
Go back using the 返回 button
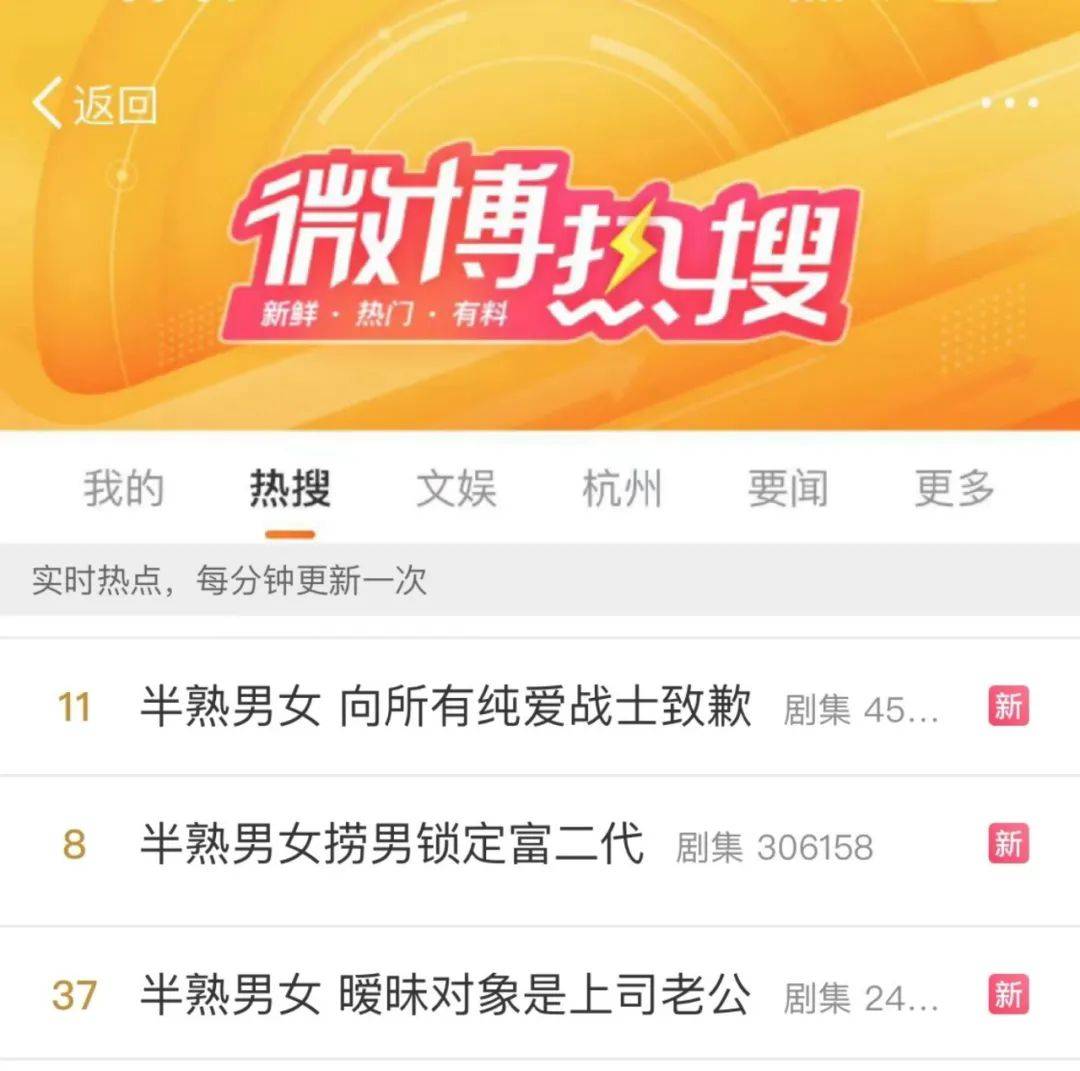[x=95, y=104]
